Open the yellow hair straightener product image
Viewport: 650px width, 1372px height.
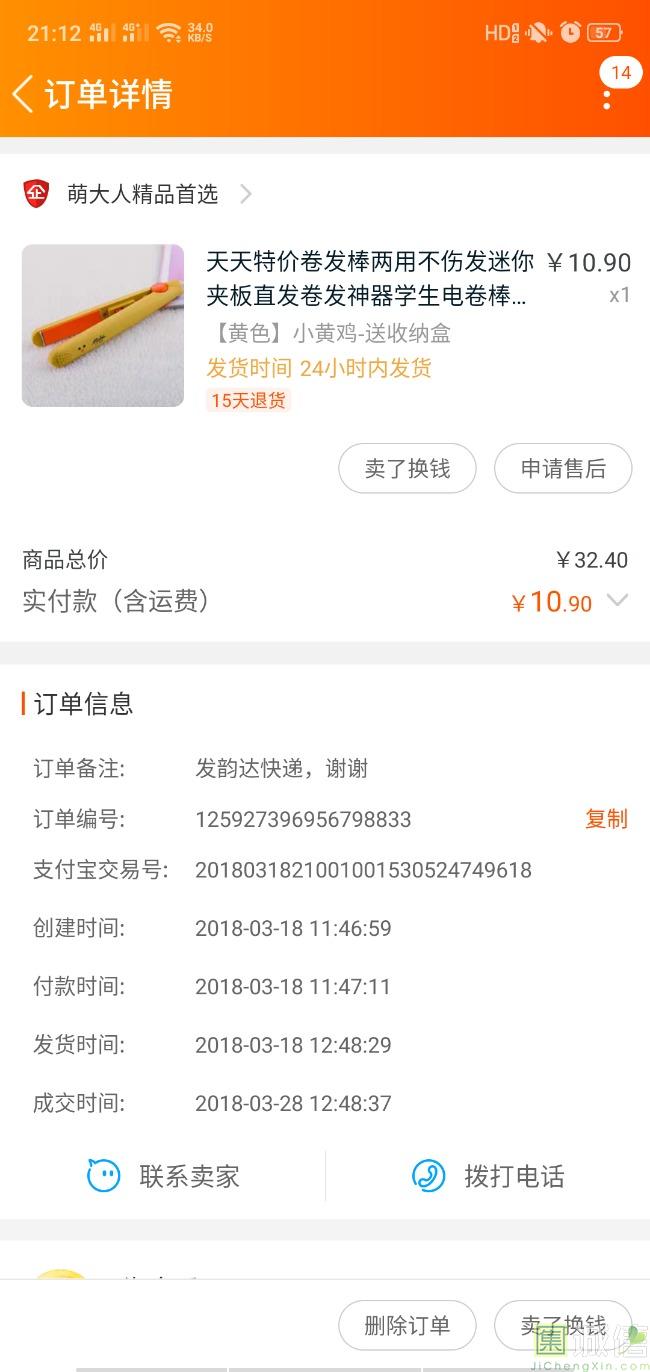point(103,326)
